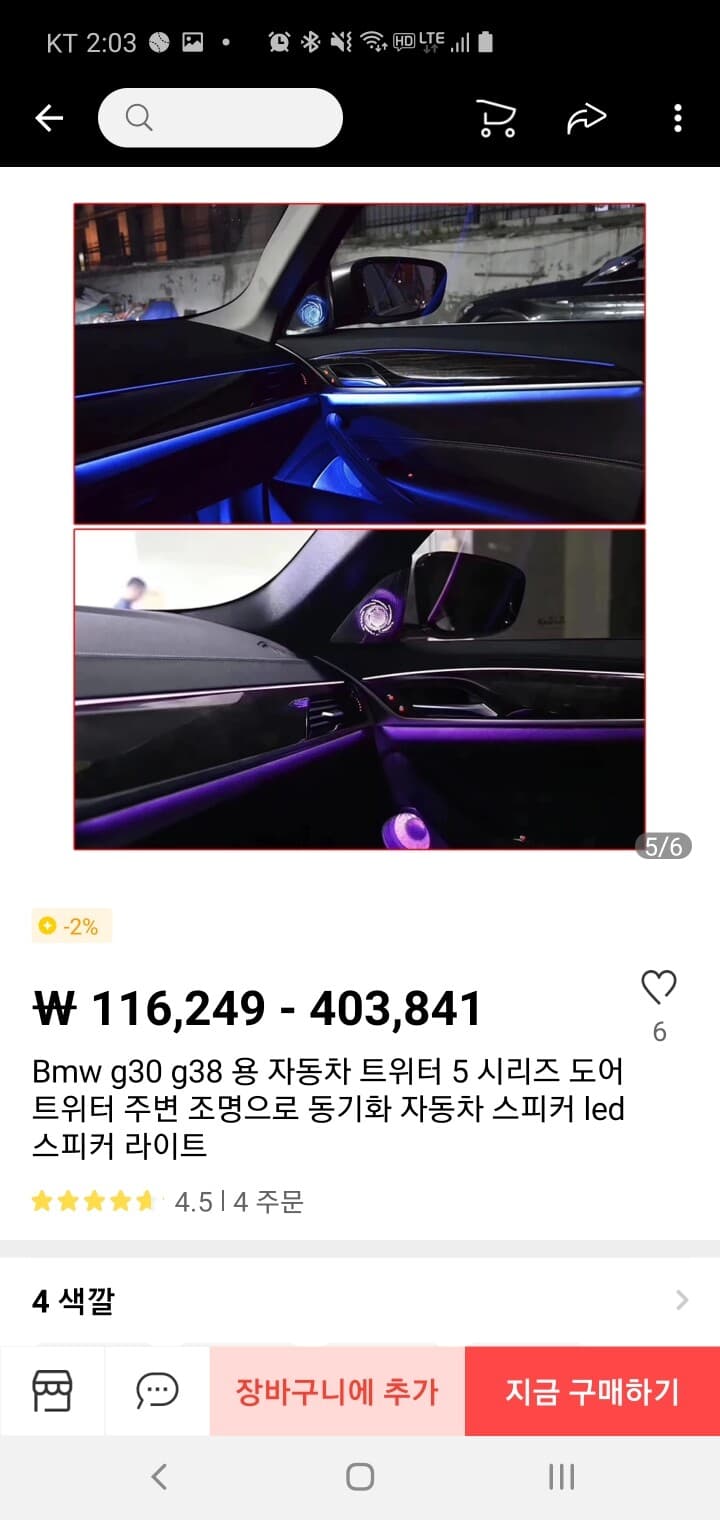This screenshot has height=1520, width=720.
Task: Tap the back arrow at top left
Action: tap(49, 117)
